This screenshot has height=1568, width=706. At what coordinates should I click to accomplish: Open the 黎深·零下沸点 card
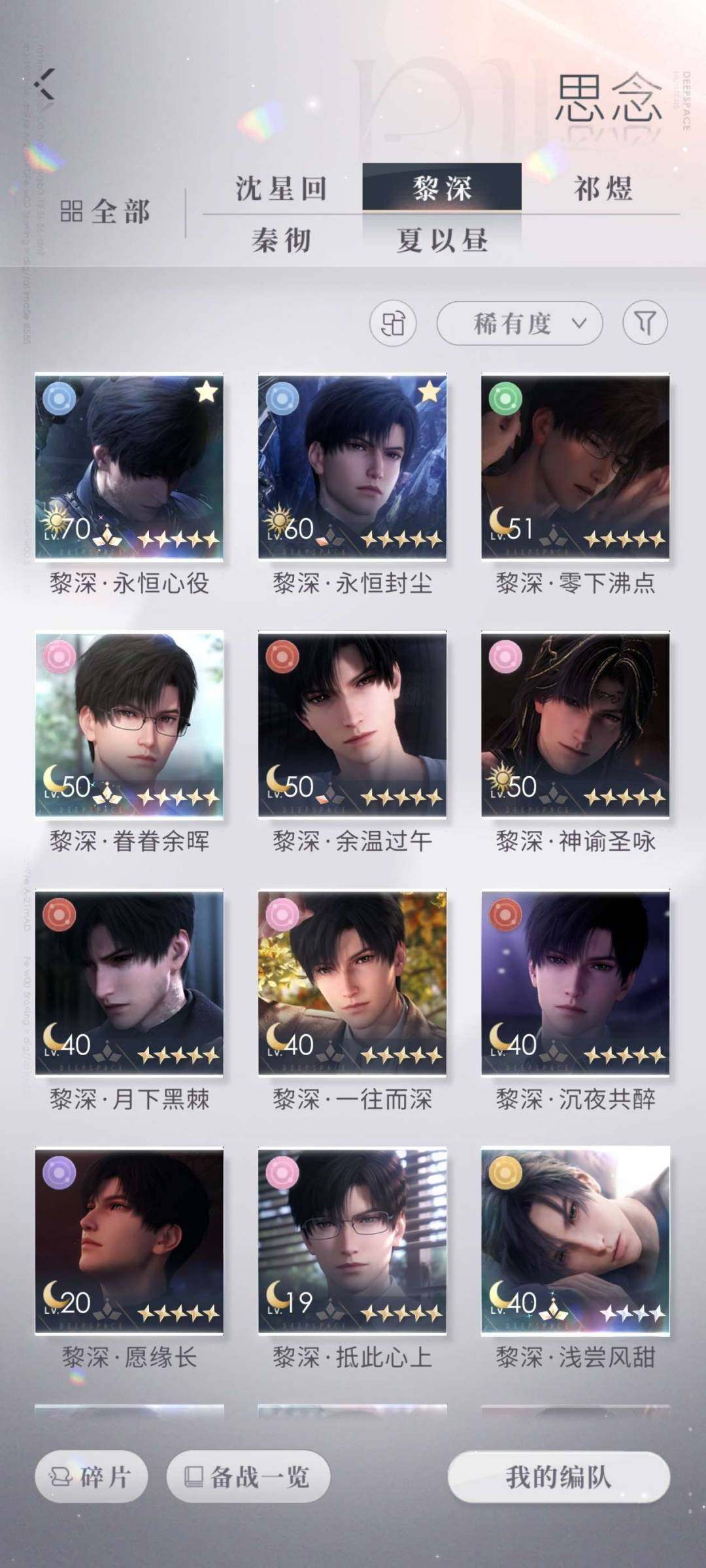575,467
